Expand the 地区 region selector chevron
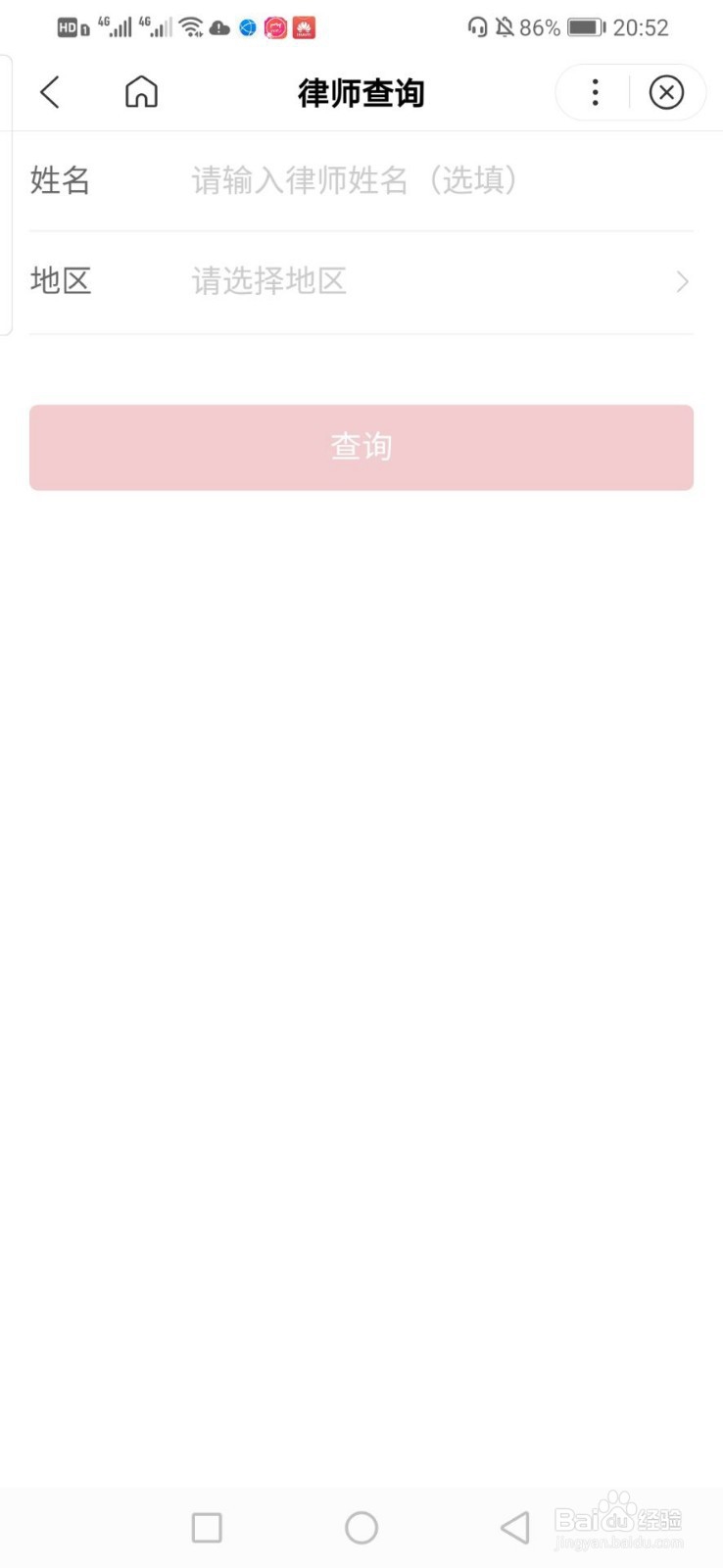The width and height of the screenshot is (723, 1568). 683,281
